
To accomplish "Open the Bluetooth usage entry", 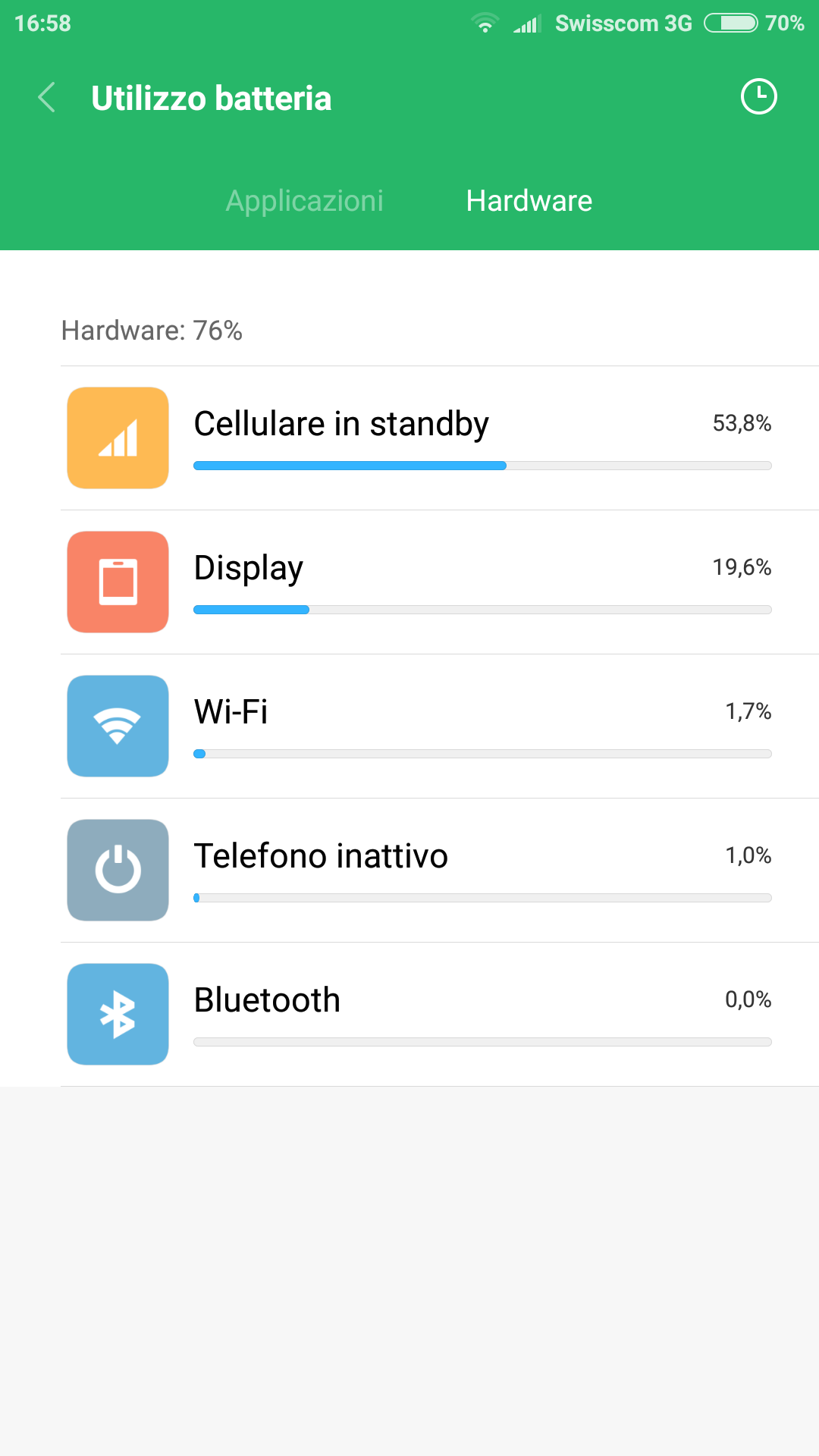I will tap(440, 1015).
